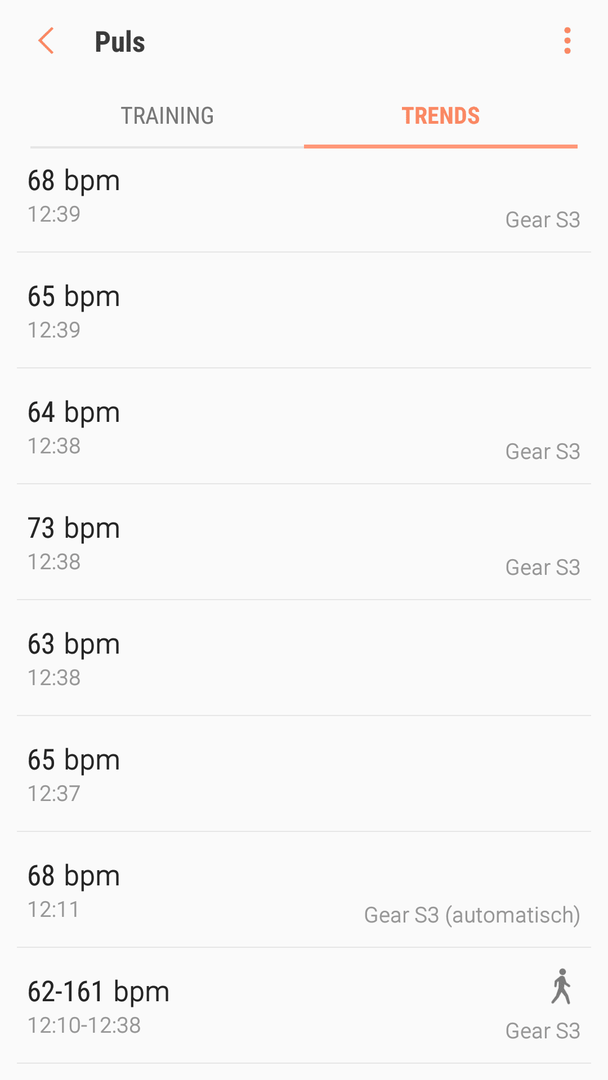This screenshot has height=1080, width=608.
Task: Open the 73 bpm entry
Action: pyautogui.click(x=304, y=542)
